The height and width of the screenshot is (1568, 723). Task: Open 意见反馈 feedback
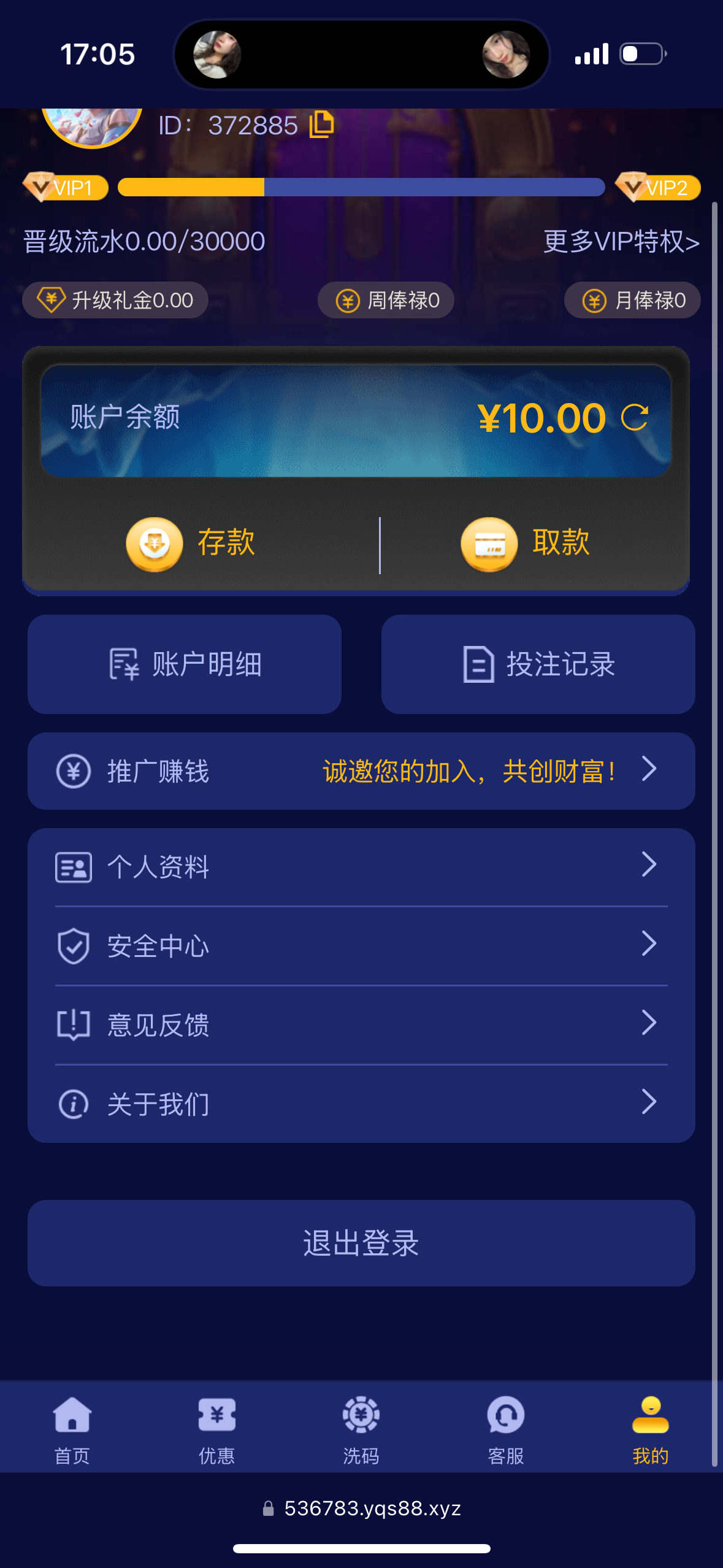click(361, 1025)
